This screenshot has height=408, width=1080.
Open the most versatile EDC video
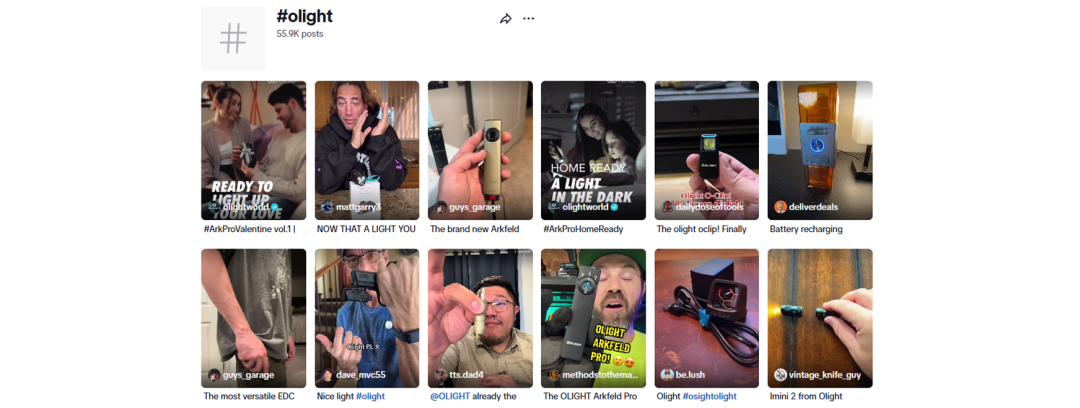(x=253, y=318)
